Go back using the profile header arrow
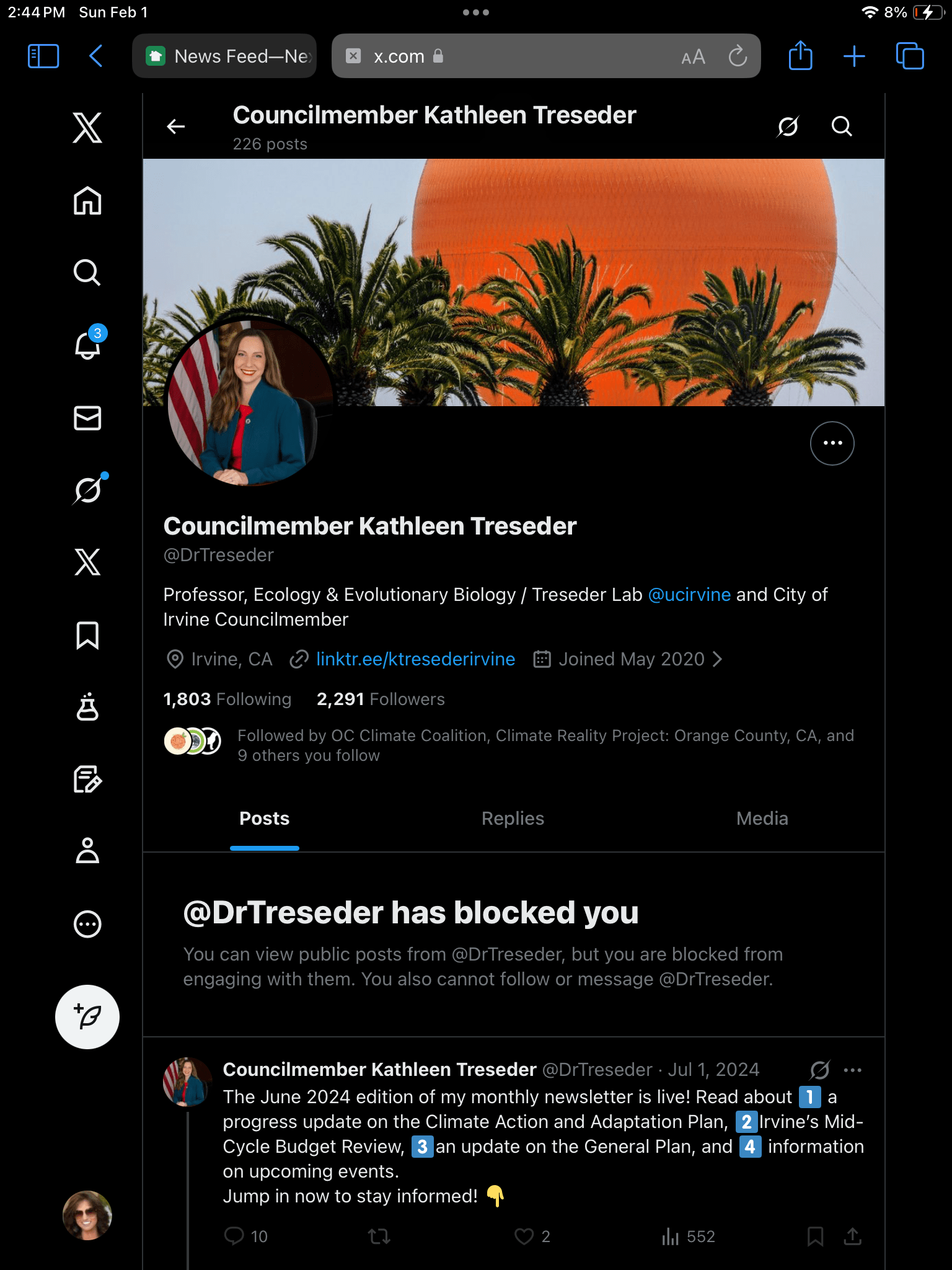Screen dimensions: 952x1270 click(176, 127)
